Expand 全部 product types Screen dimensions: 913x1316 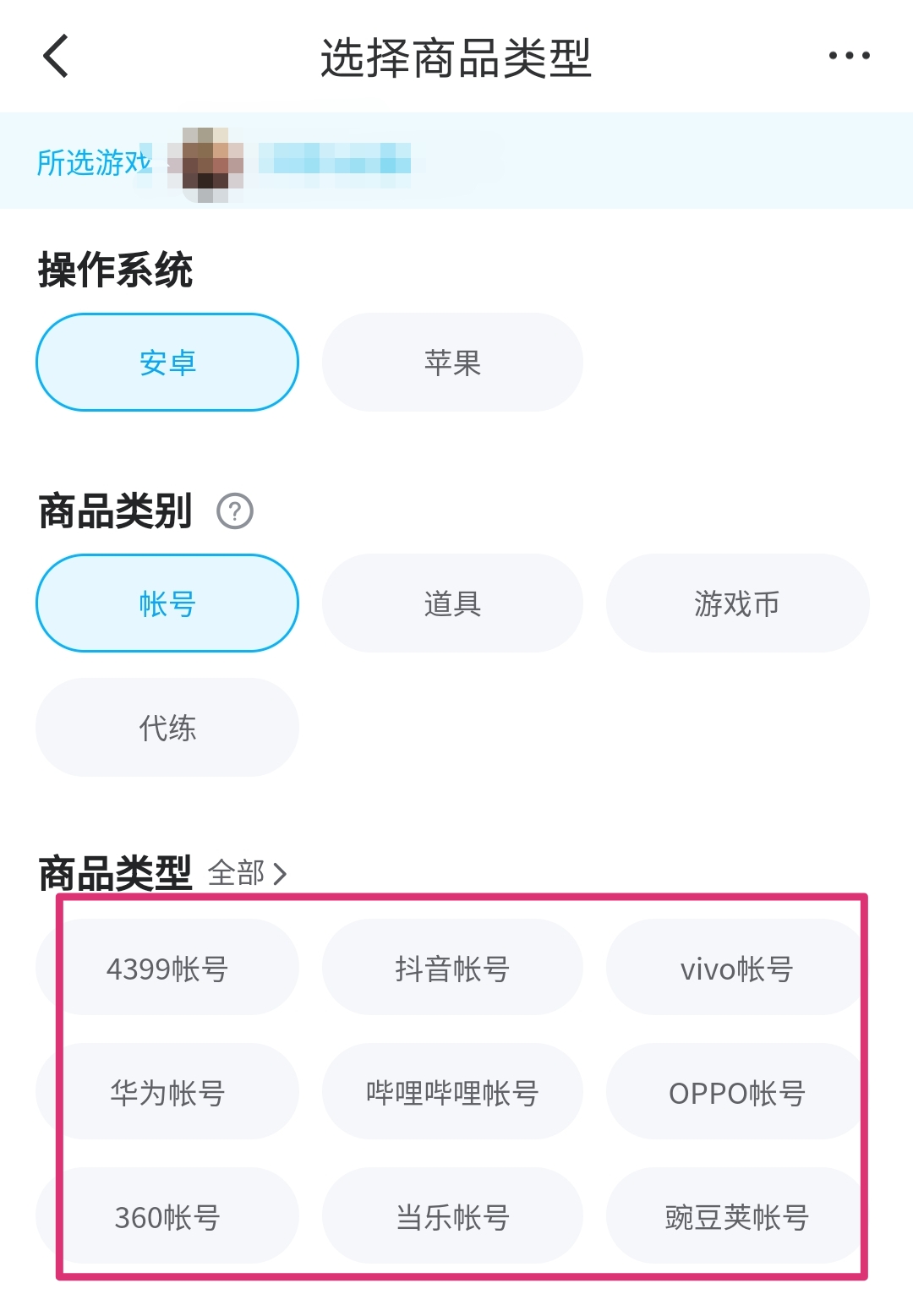coord(247,873)
